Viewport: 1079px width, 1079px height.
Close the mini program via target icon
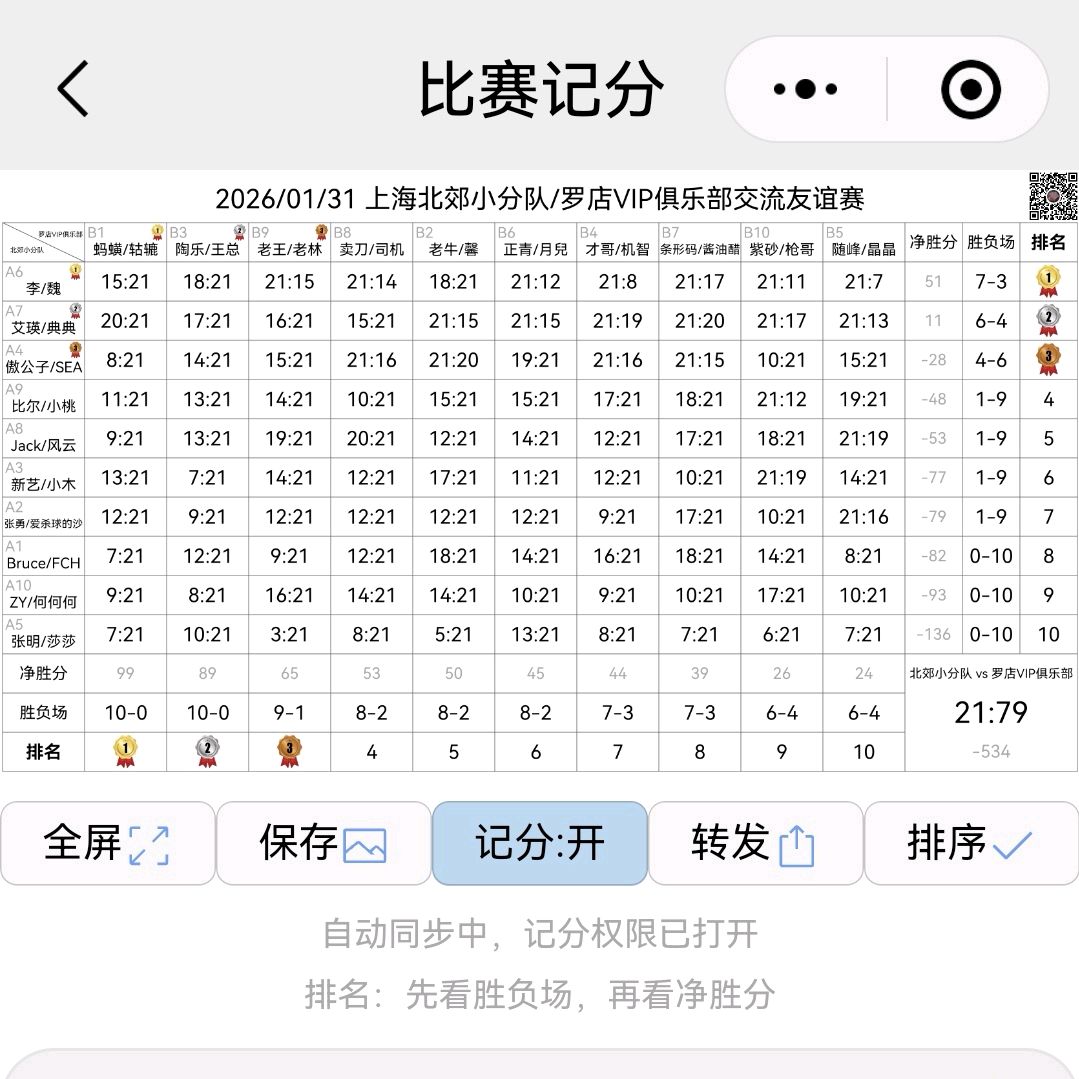tap(971, 89)
